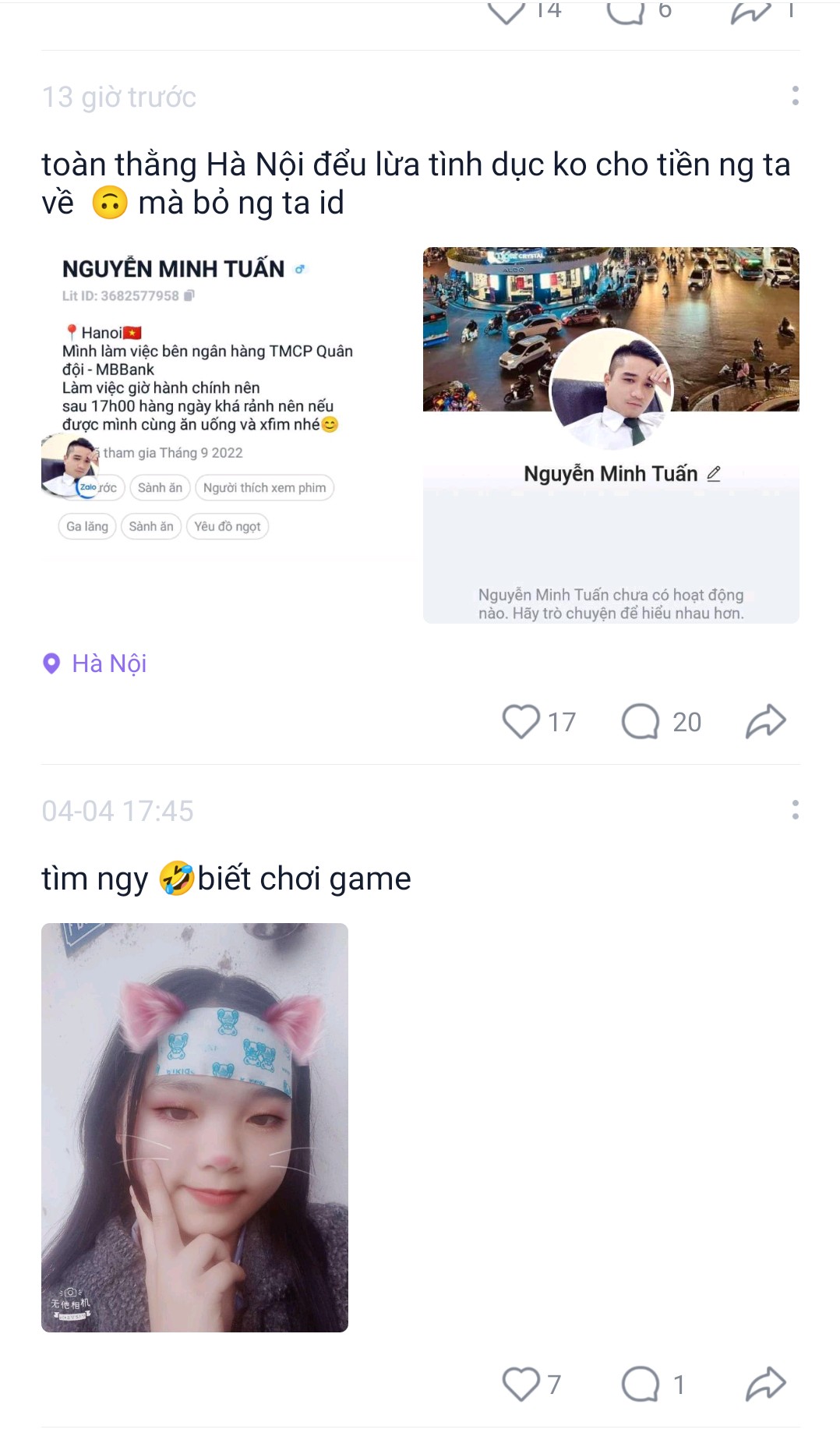840x1447 pixels.
Task: View the cat-ear selfie photo
Action: [195, 1127]
